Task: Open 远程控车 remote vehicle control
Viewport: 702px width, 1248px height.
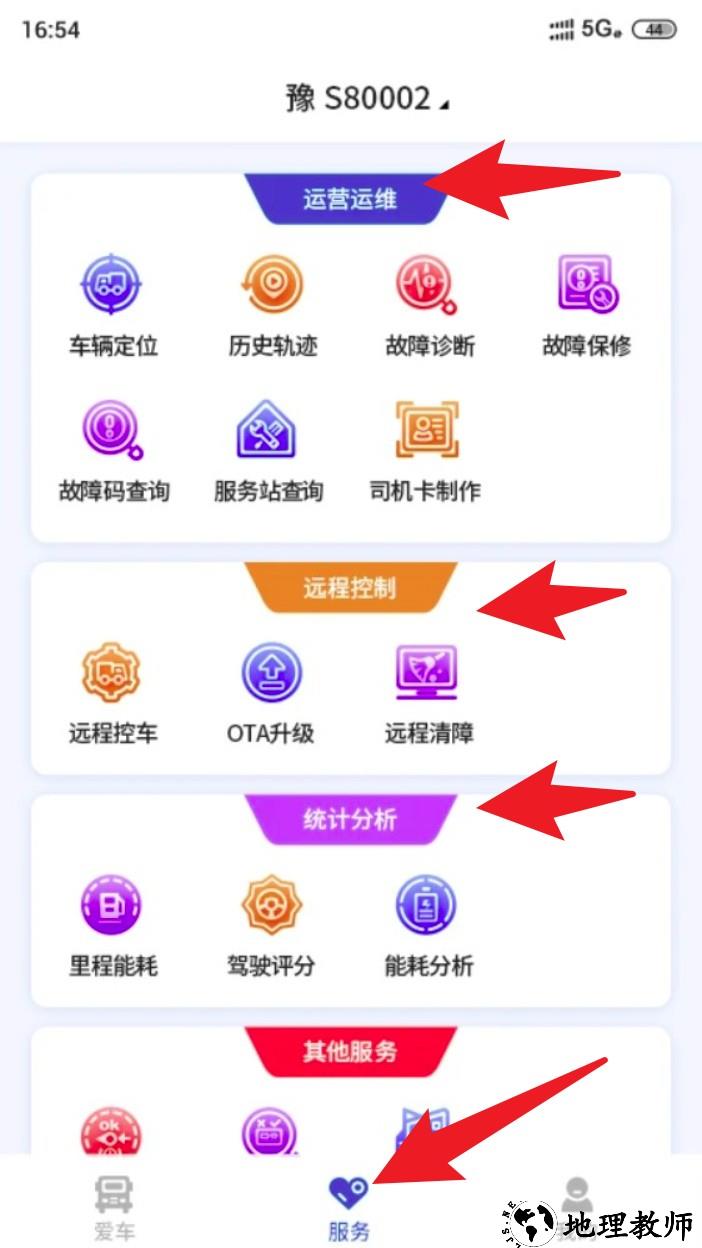Action: [113, 692]
